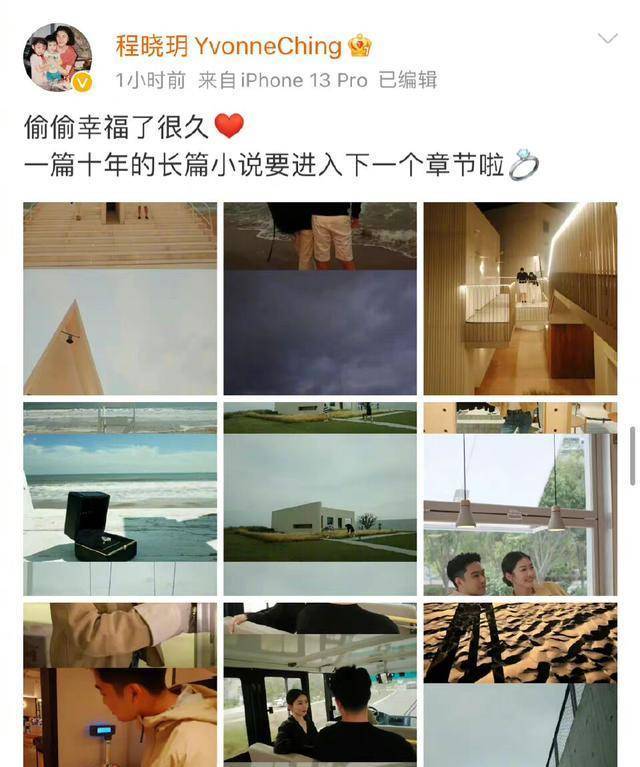Open the wooden hallway interior photo

tap(520, 298)
